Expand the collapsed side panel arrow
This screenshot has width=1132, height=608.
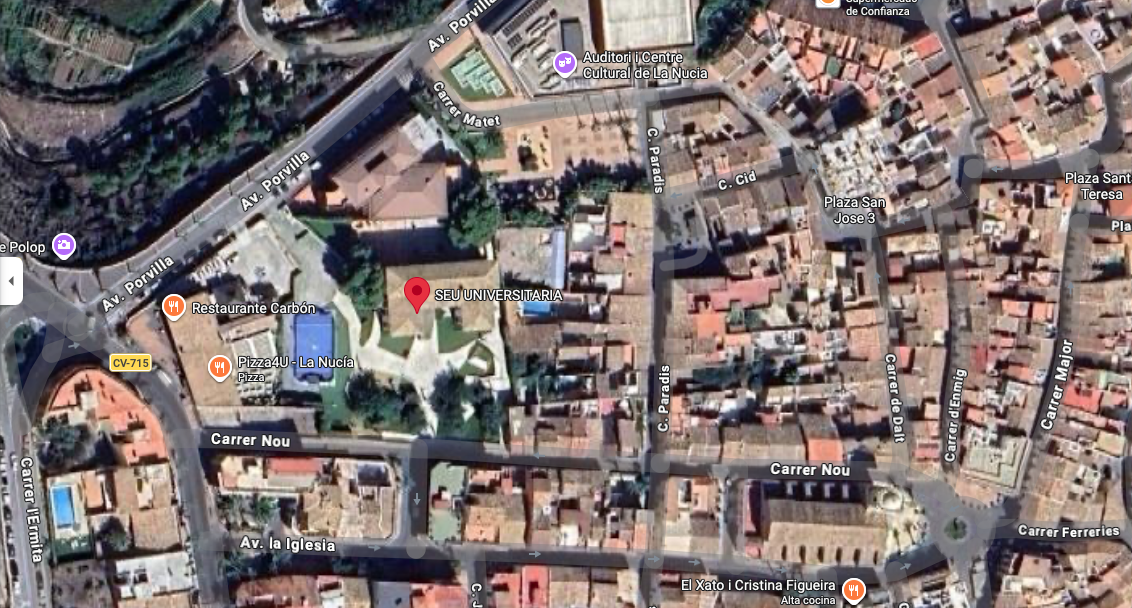click(11, 281)
